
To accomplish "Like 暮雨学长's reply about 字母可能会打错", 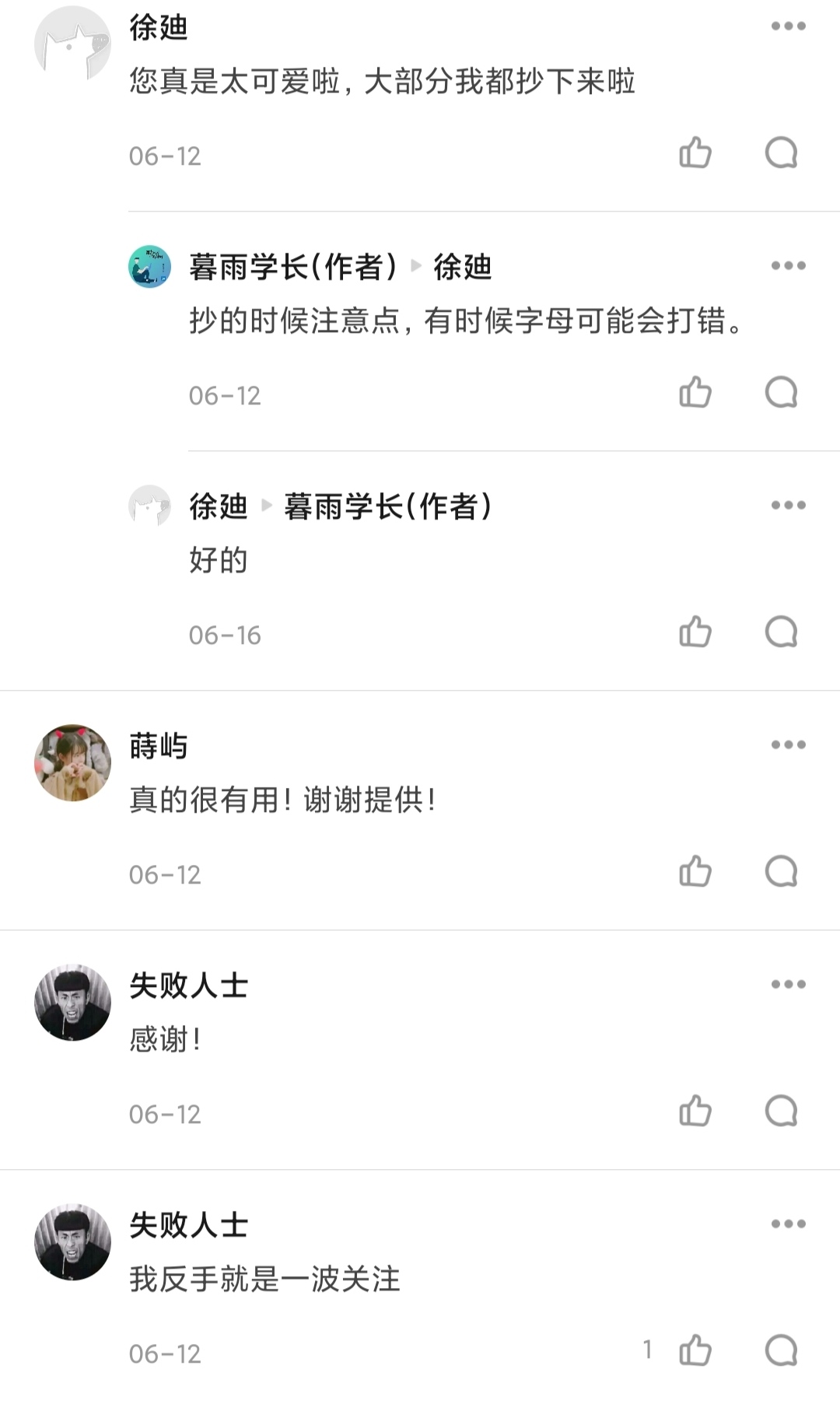I will (695, 393).
